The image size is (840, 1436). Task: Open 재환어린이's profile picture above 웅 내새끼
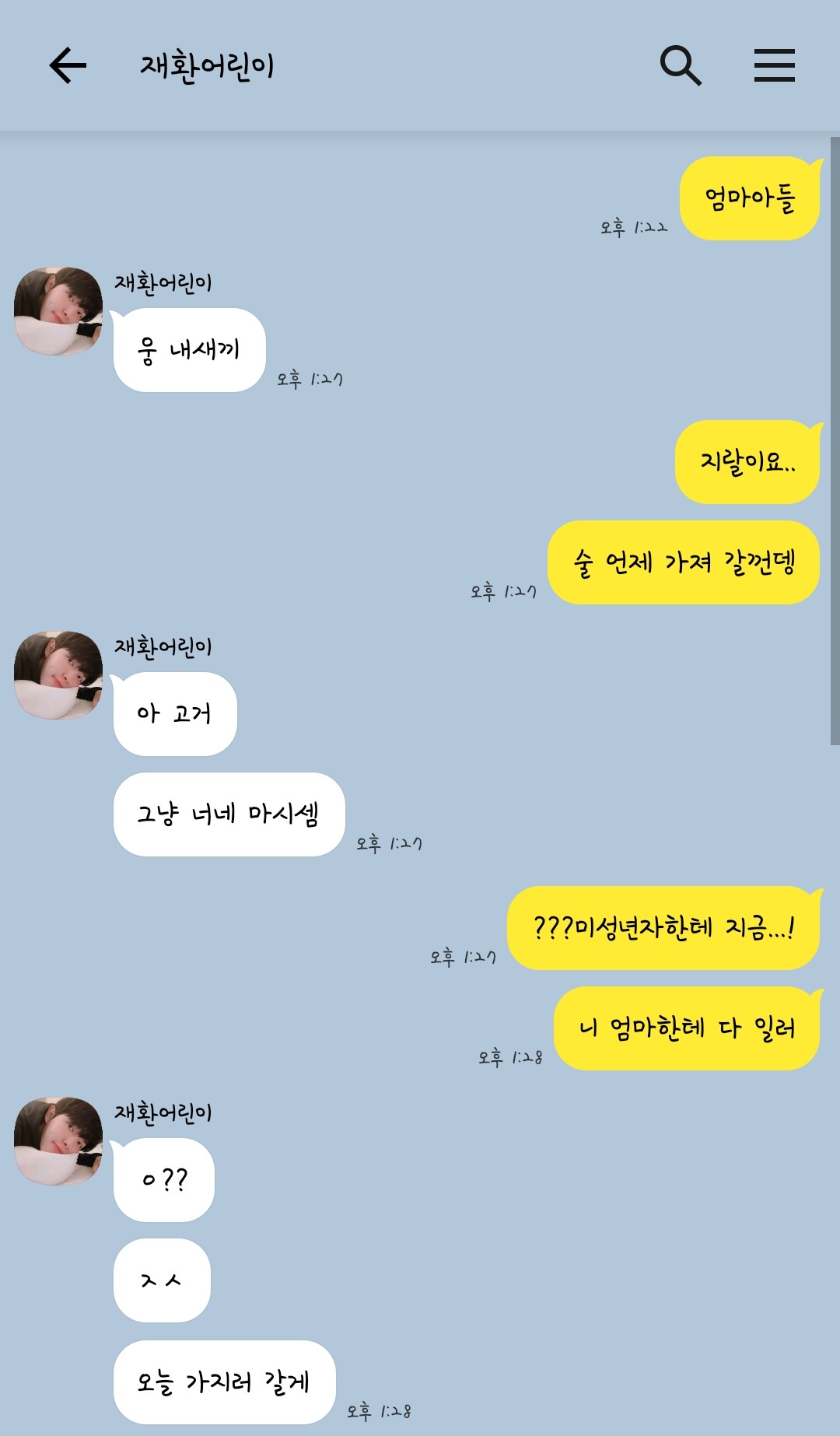(x=58, y=312)
